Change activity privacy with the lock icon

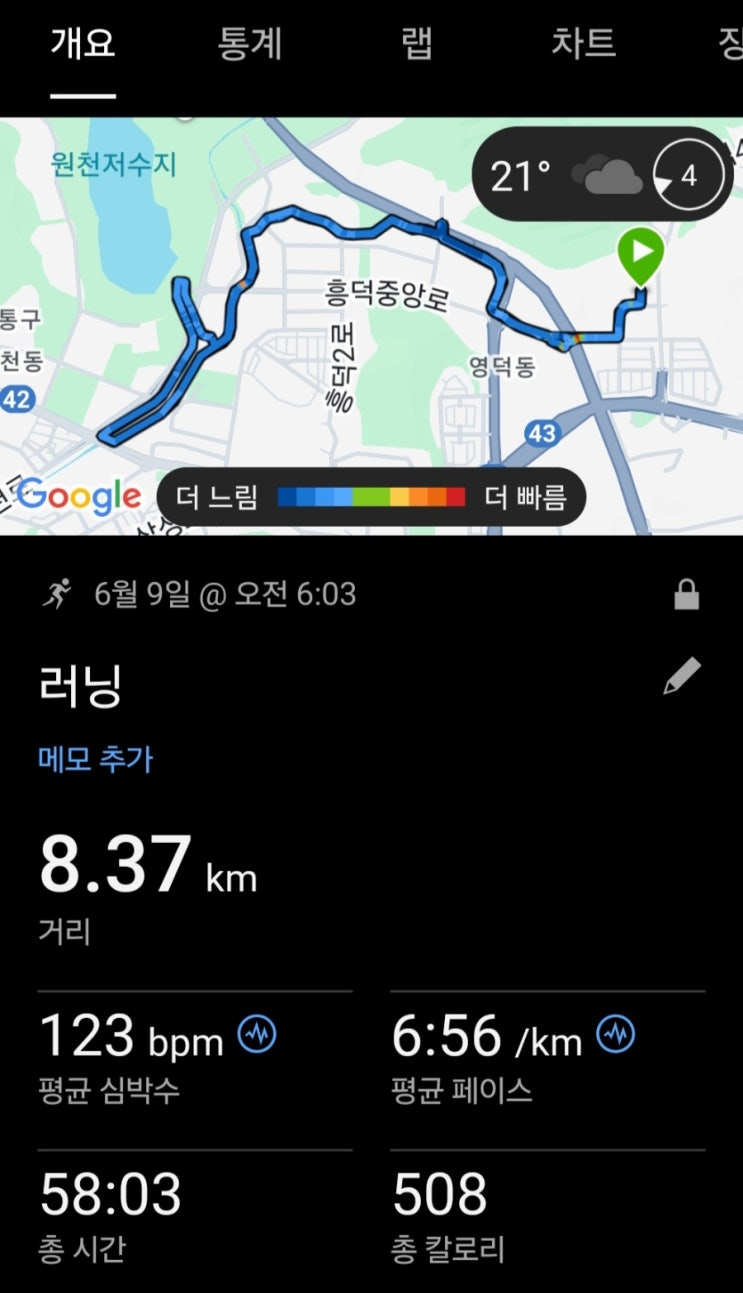point(686,596)
